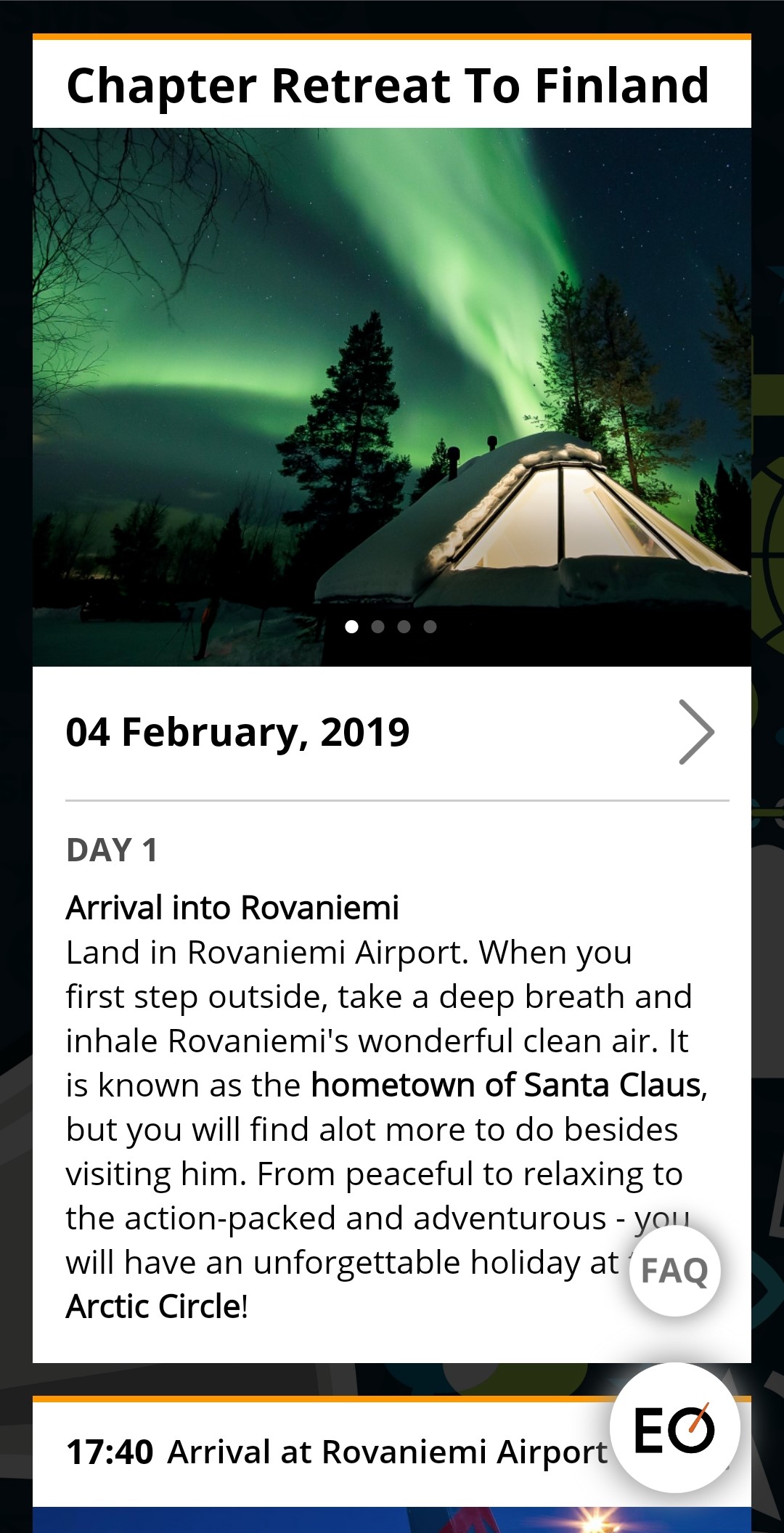The width and height of the screenshot is (784, 1533).
Task: Open the FAQ floating button
Action: point(675,1271)
